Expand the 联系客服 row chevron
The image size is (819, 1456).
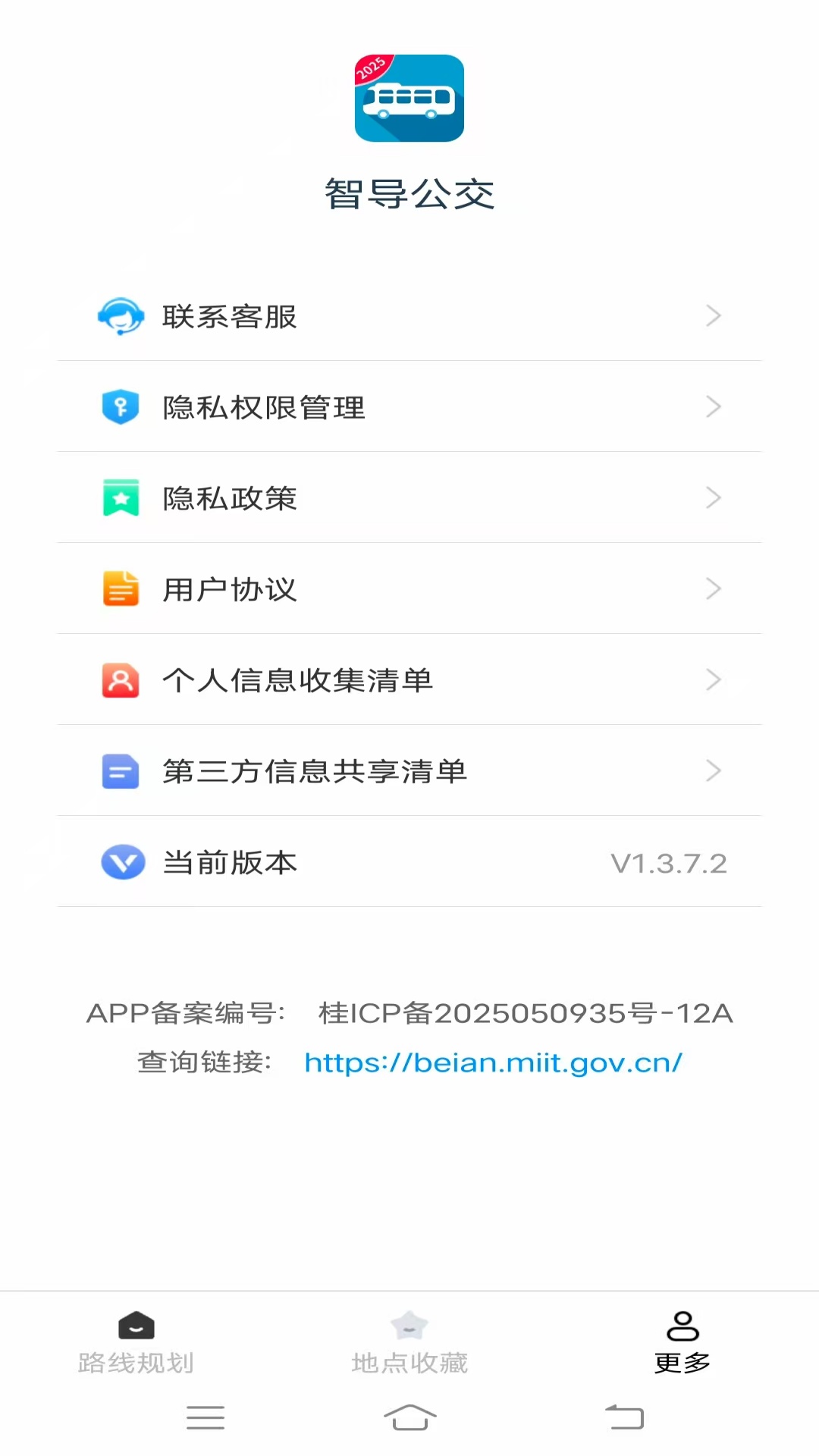(x=713, y=316)
